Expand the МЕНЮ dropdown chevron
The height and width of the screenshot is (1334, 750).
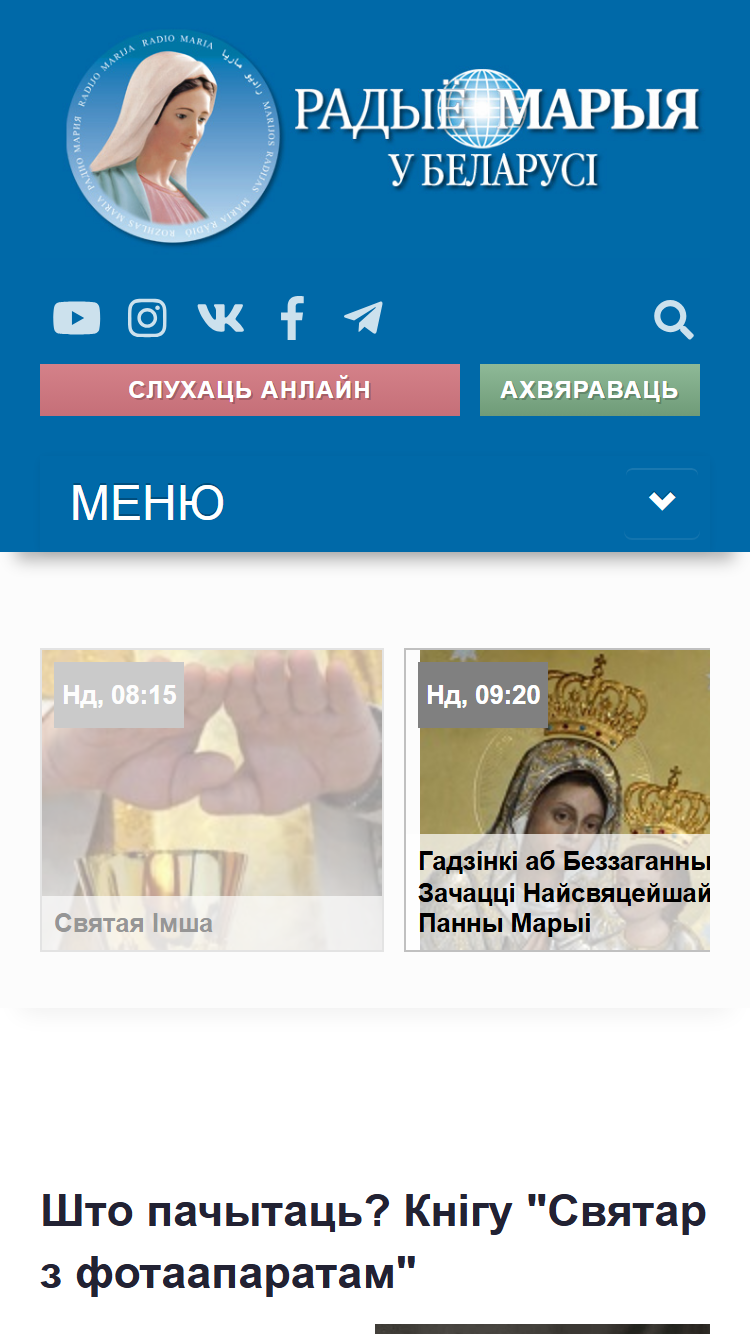tap(662, 503)
